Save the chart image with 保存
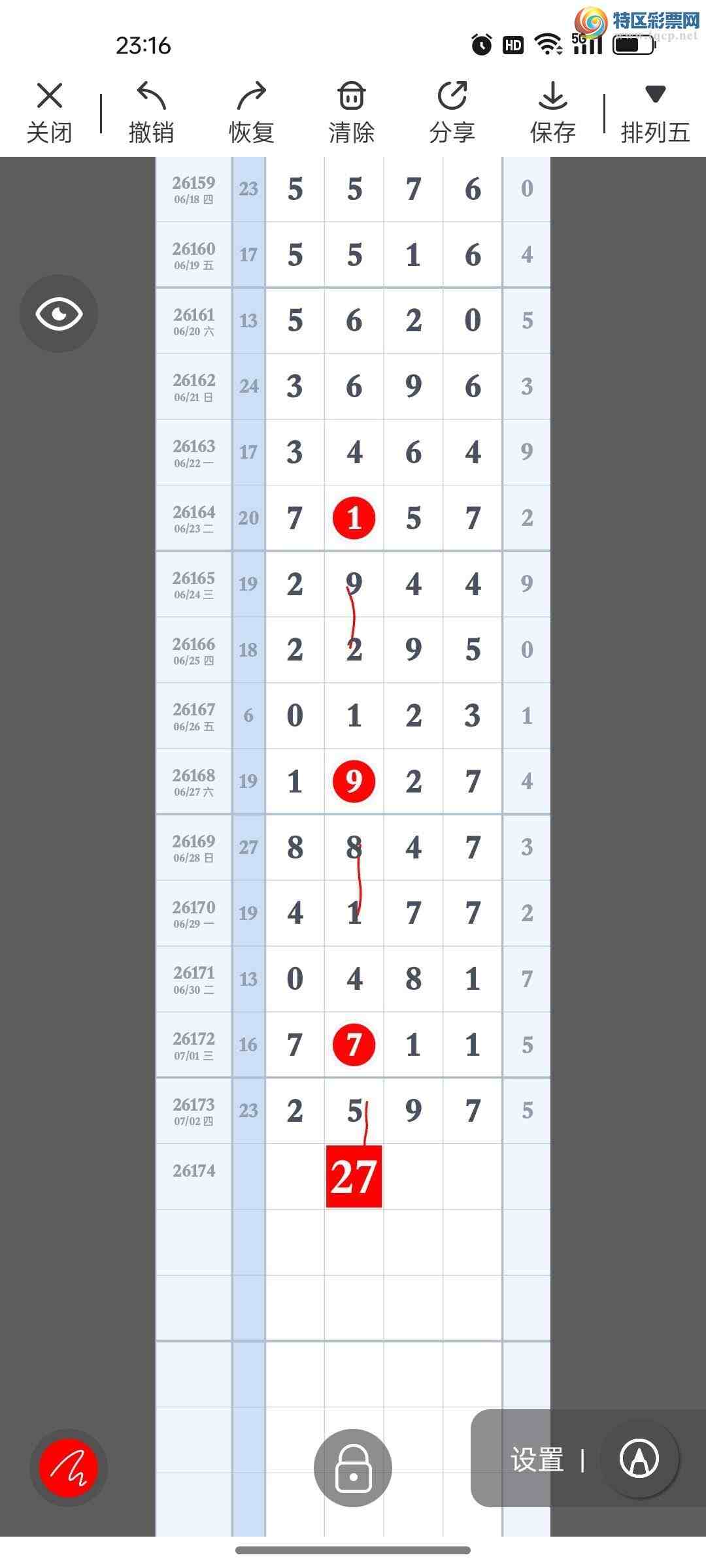706x1568 pixels. [553, 112]
